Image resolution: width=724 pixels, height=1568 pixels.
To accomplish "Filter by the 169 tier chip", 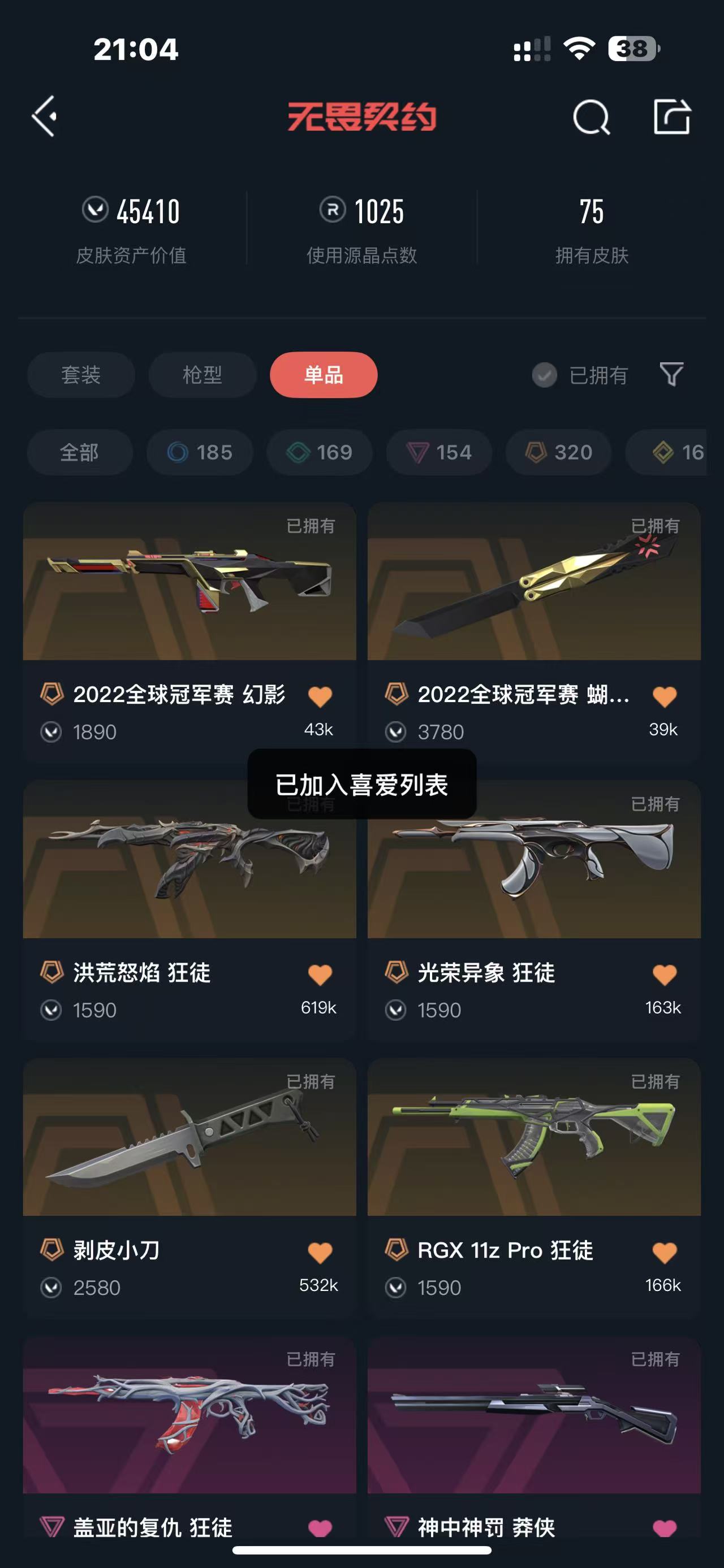I will tap(320, 452).
